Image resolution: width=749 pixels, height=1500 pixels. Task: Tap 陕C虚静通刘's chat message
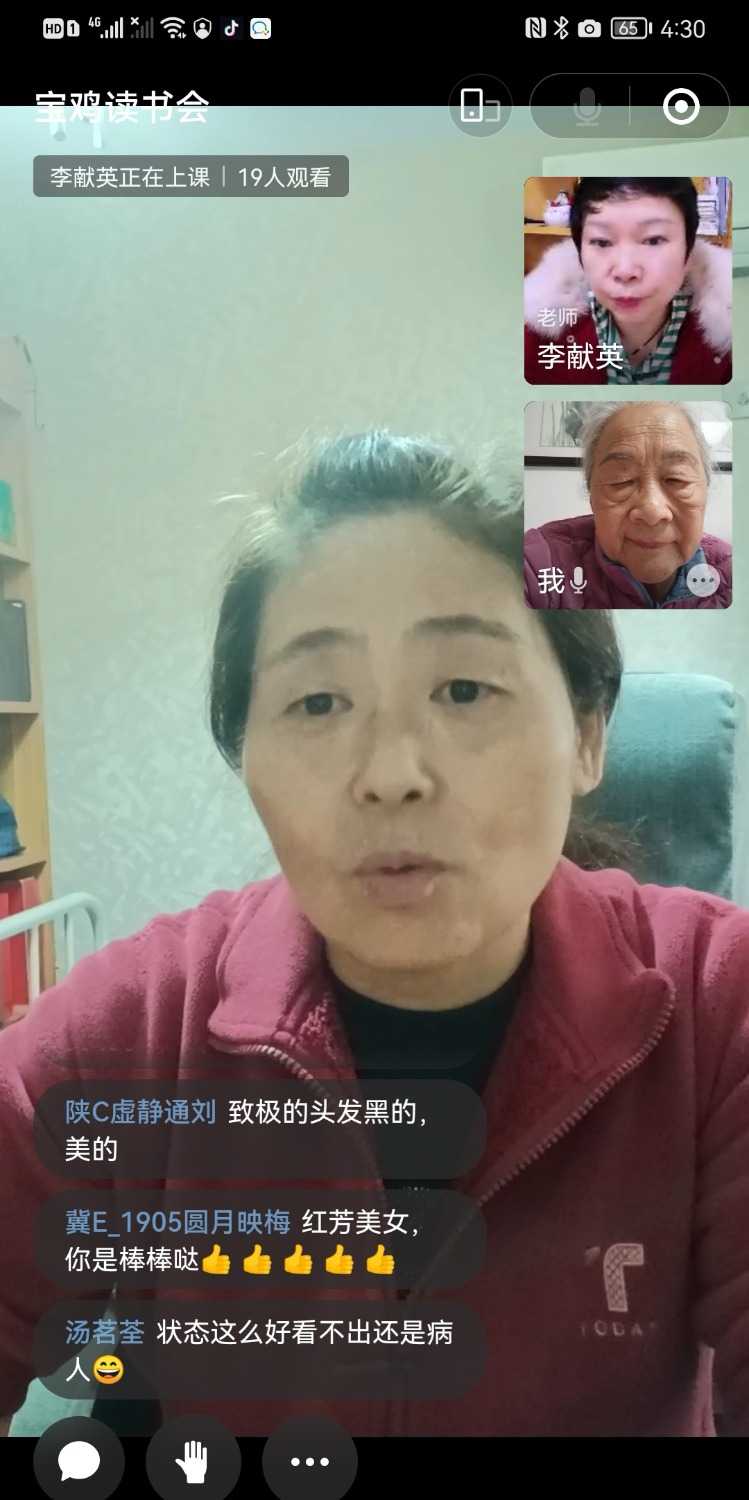pyautogui.click(x=259, y=1130)
